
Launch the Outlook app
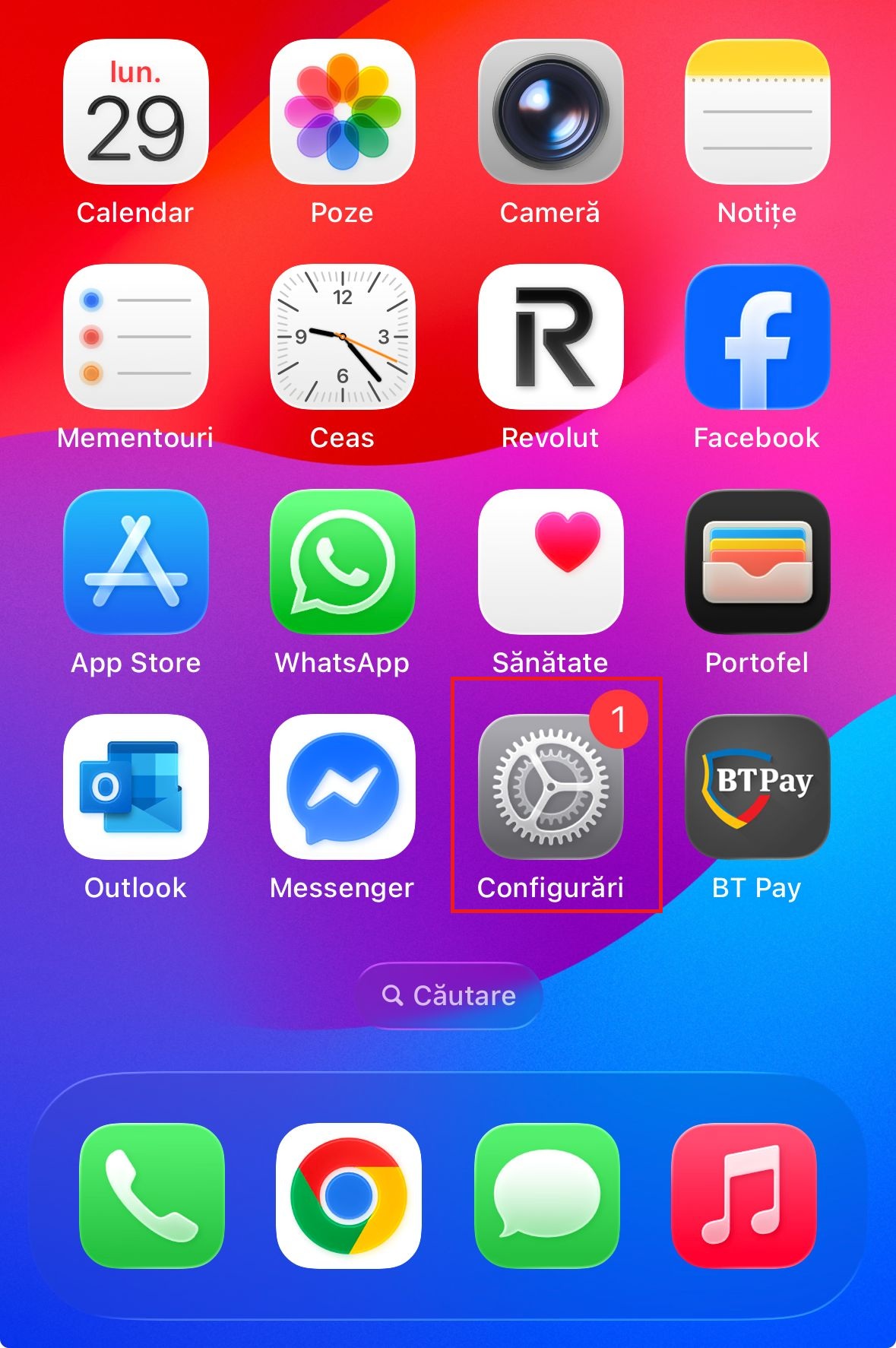click(x=135, y=787)
